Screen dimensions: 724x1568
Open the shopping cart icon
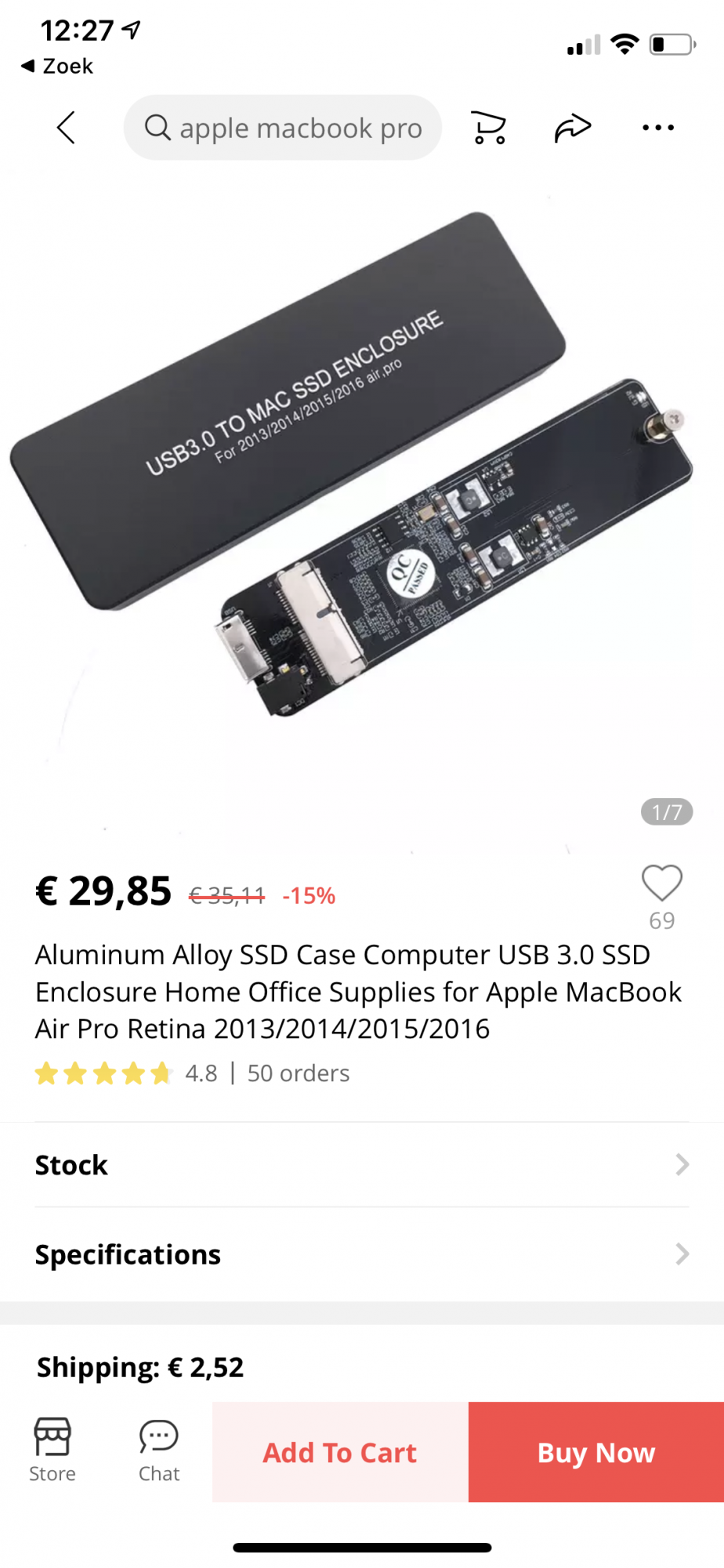(x=489, y=128)
